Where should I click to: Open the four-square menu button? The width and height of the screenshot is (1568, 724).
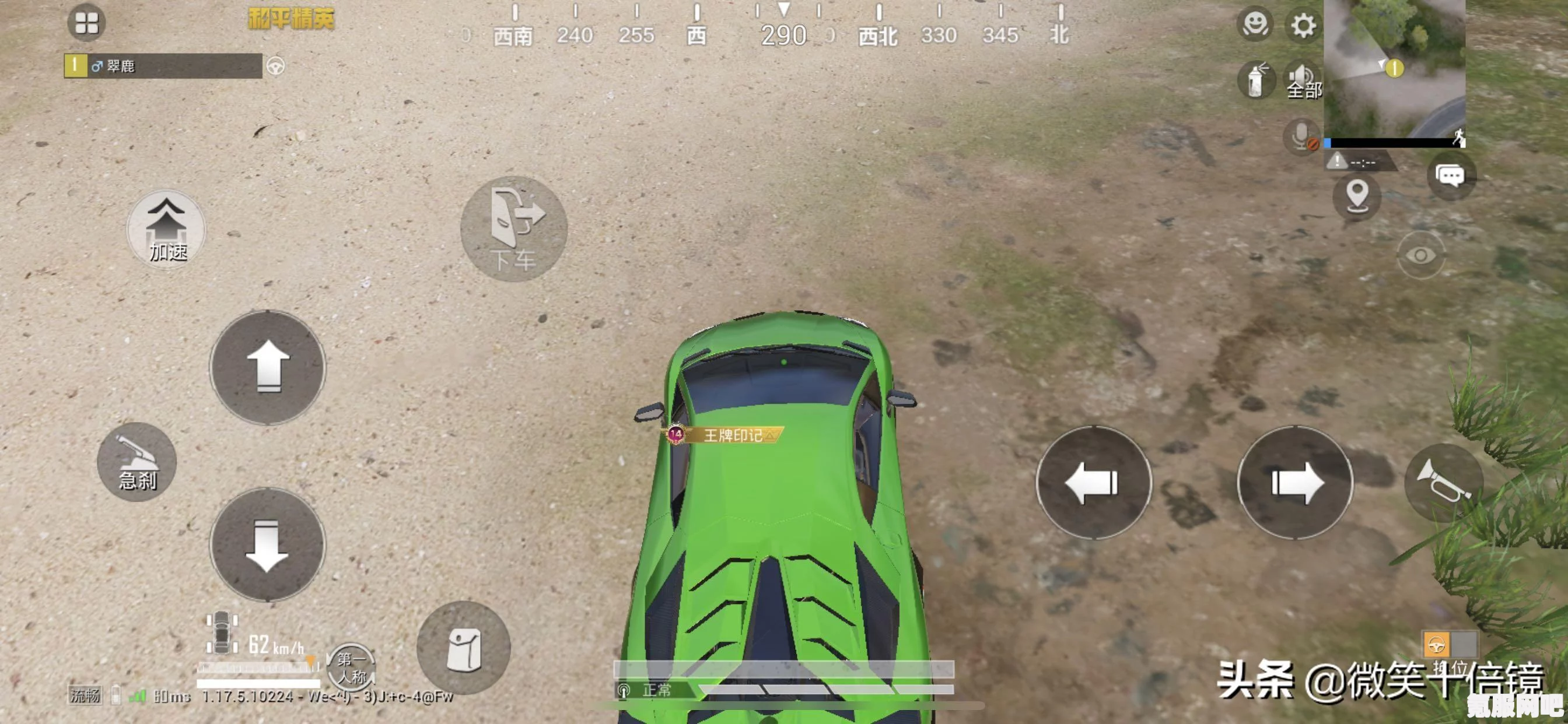[86, 23]
